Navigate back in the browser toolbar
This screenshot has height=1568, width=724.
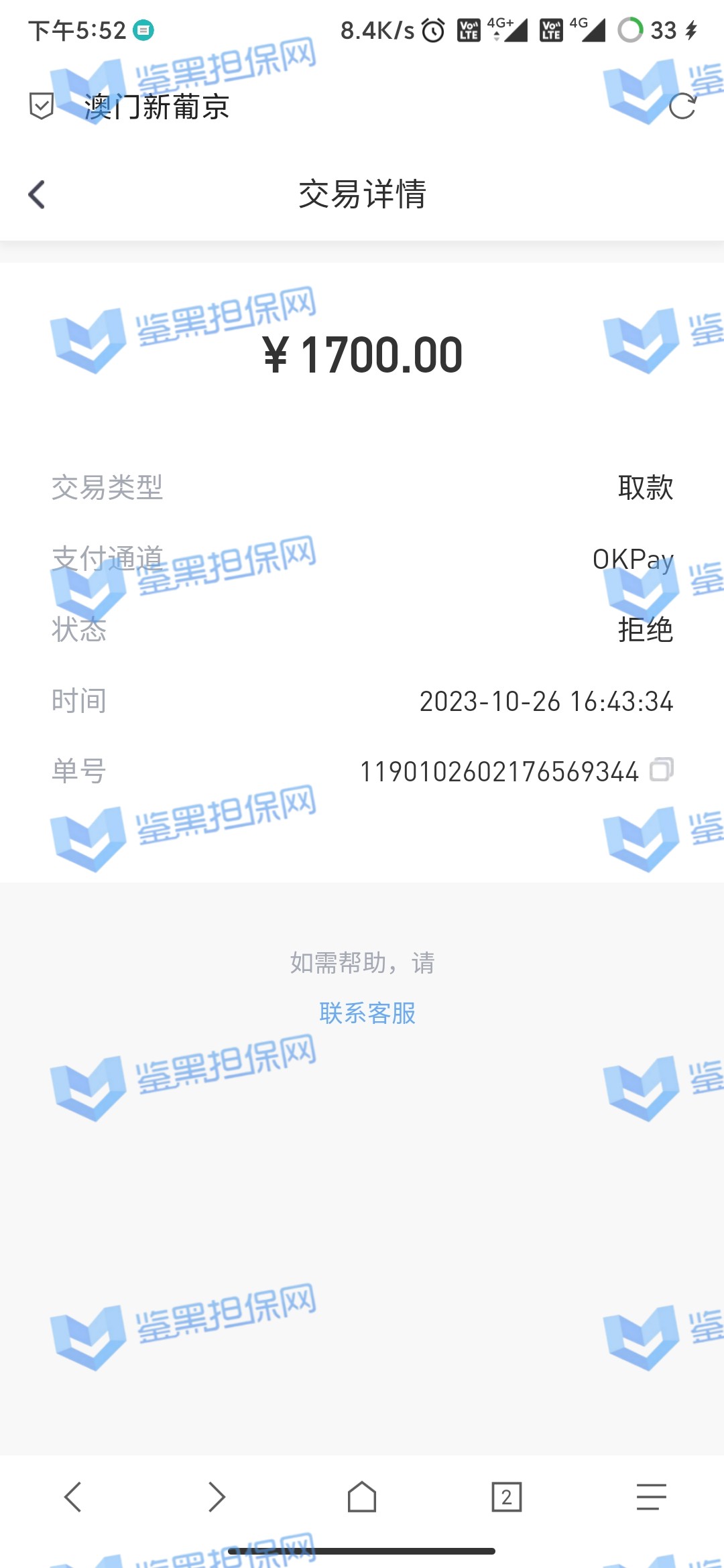72,1497
